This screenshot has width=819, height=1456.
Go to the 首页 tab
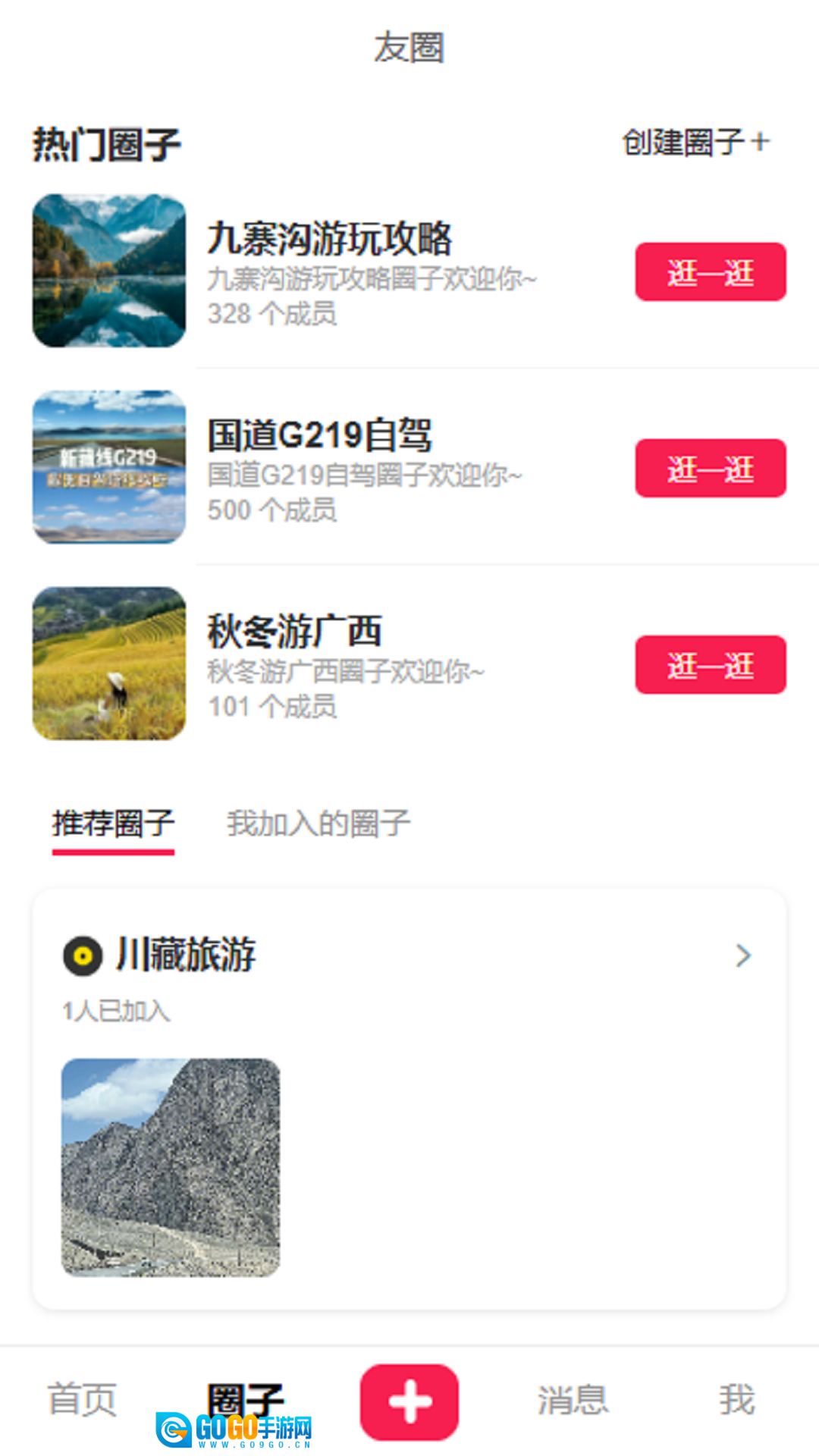82,1400
